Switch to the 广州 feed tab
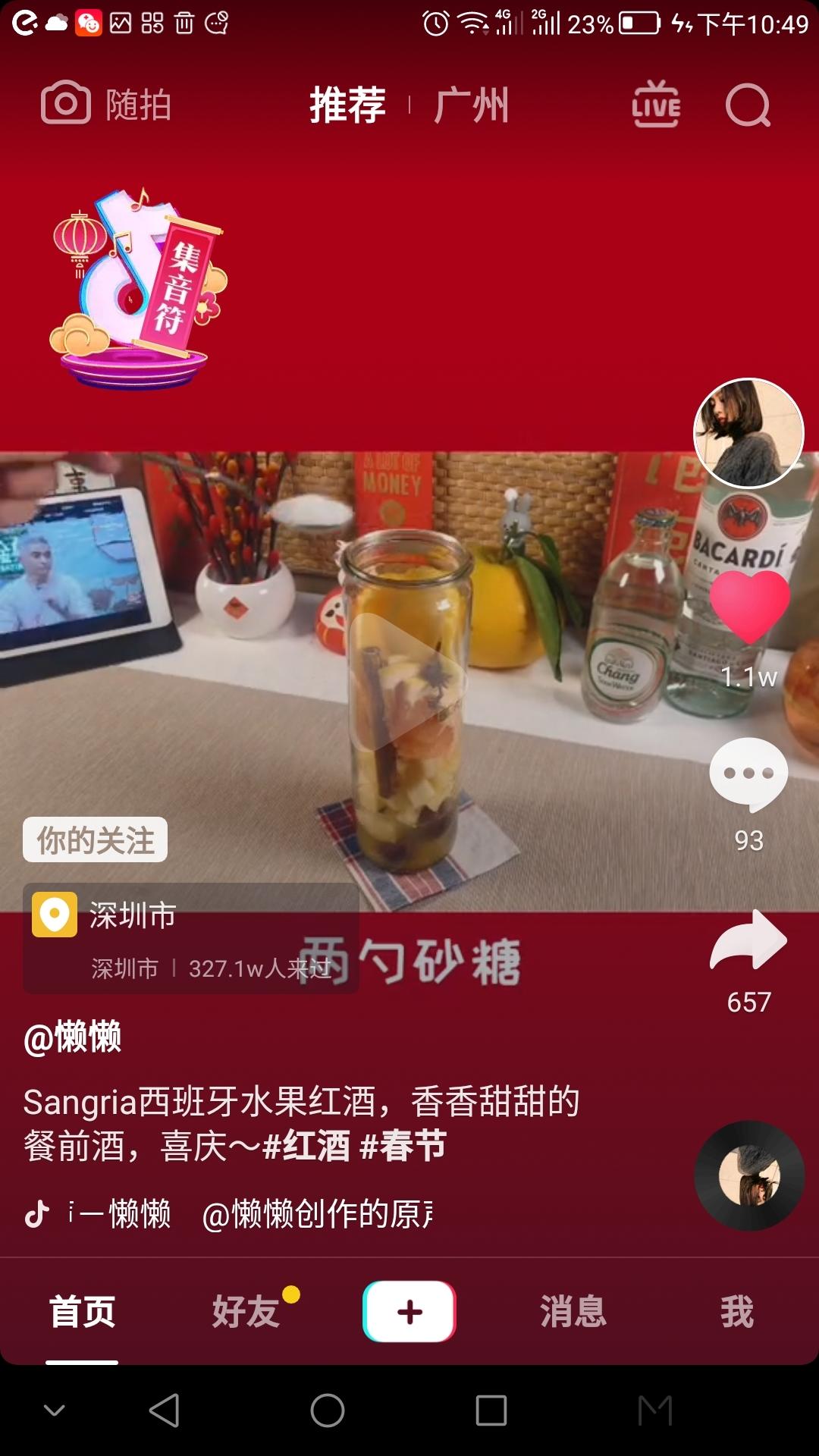This screenshot has width=819, height=1456. coord(472,105)
